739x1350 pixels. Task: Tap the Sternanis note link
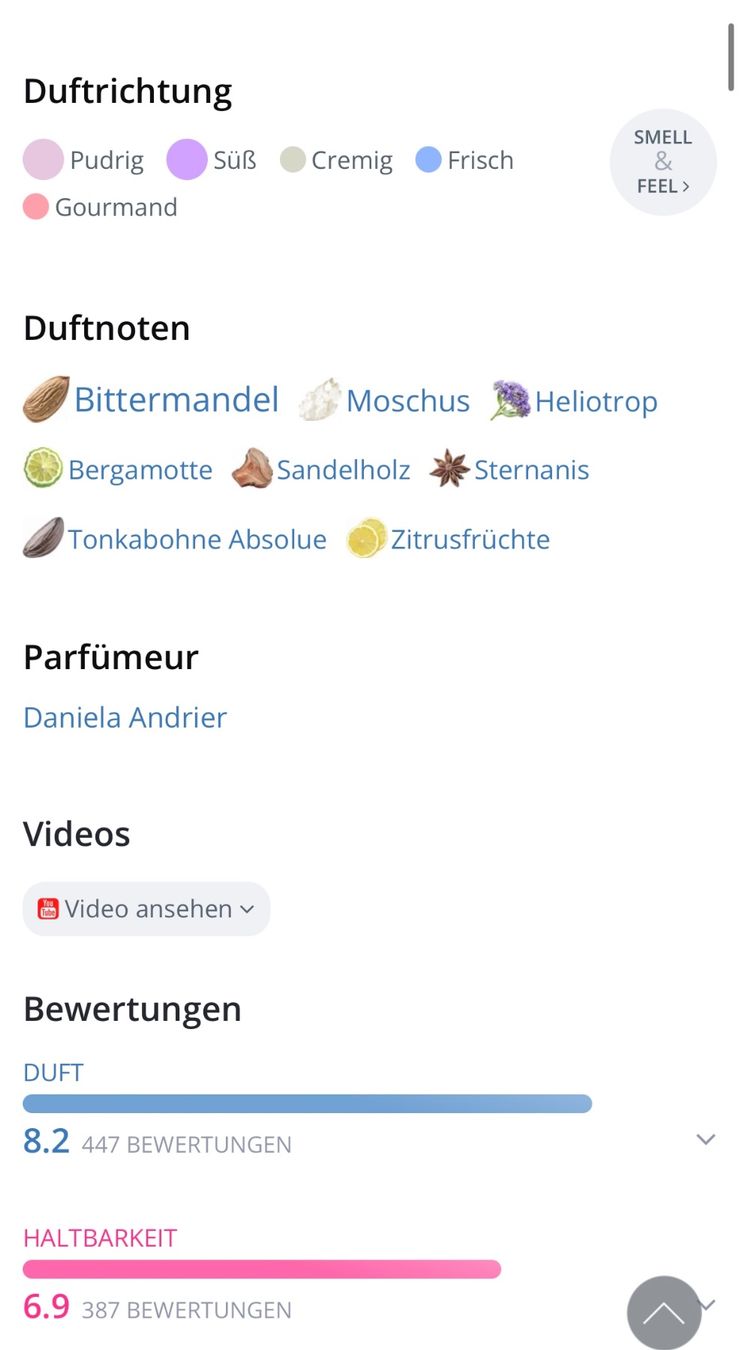pos(509,469)
